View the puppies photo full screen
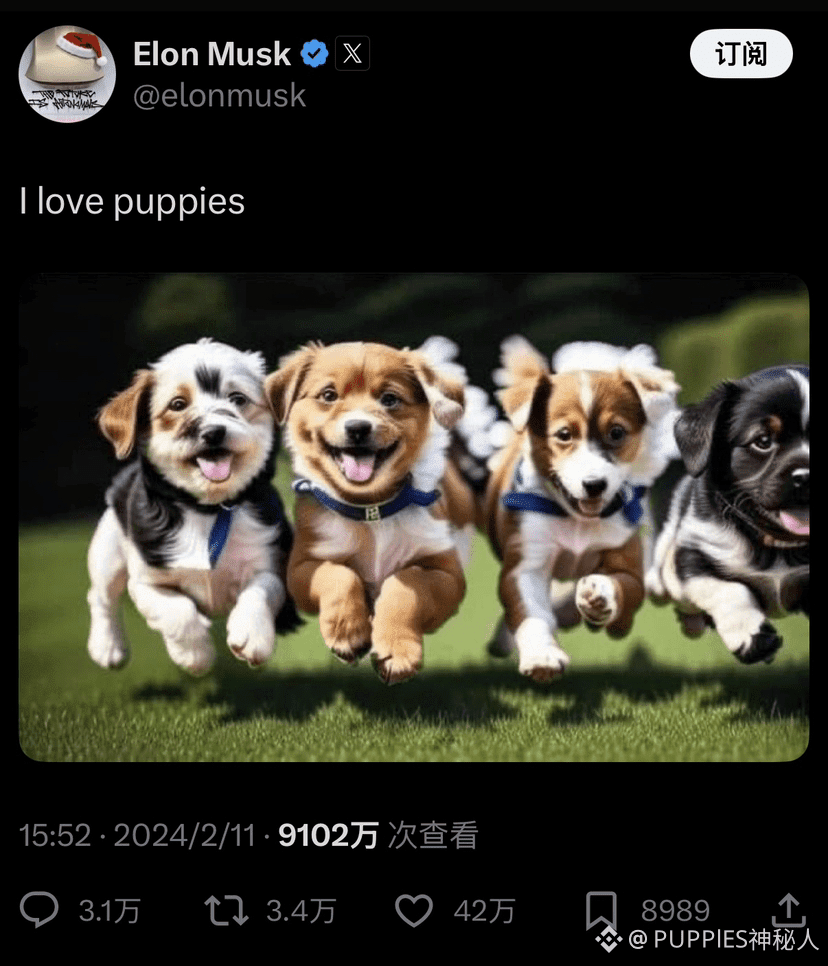 (x=413, y=517)
